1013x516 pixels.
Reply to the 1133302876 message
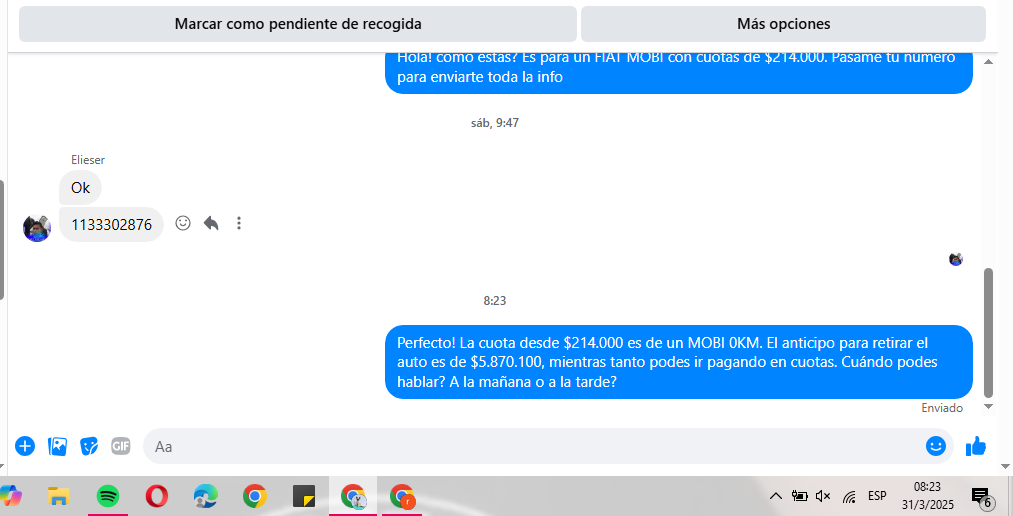[211, 224]
